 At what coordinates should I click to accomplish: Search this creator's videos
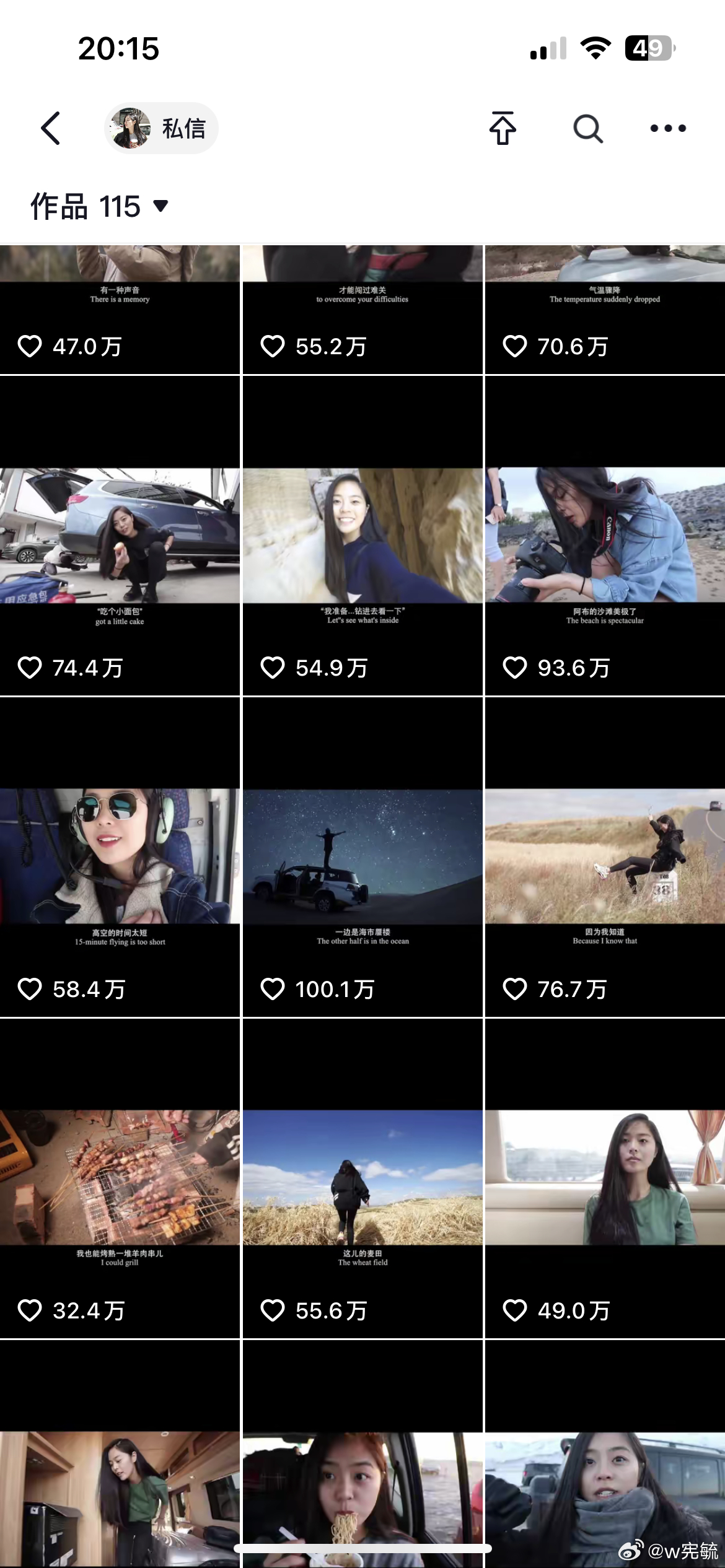[587, 128]
